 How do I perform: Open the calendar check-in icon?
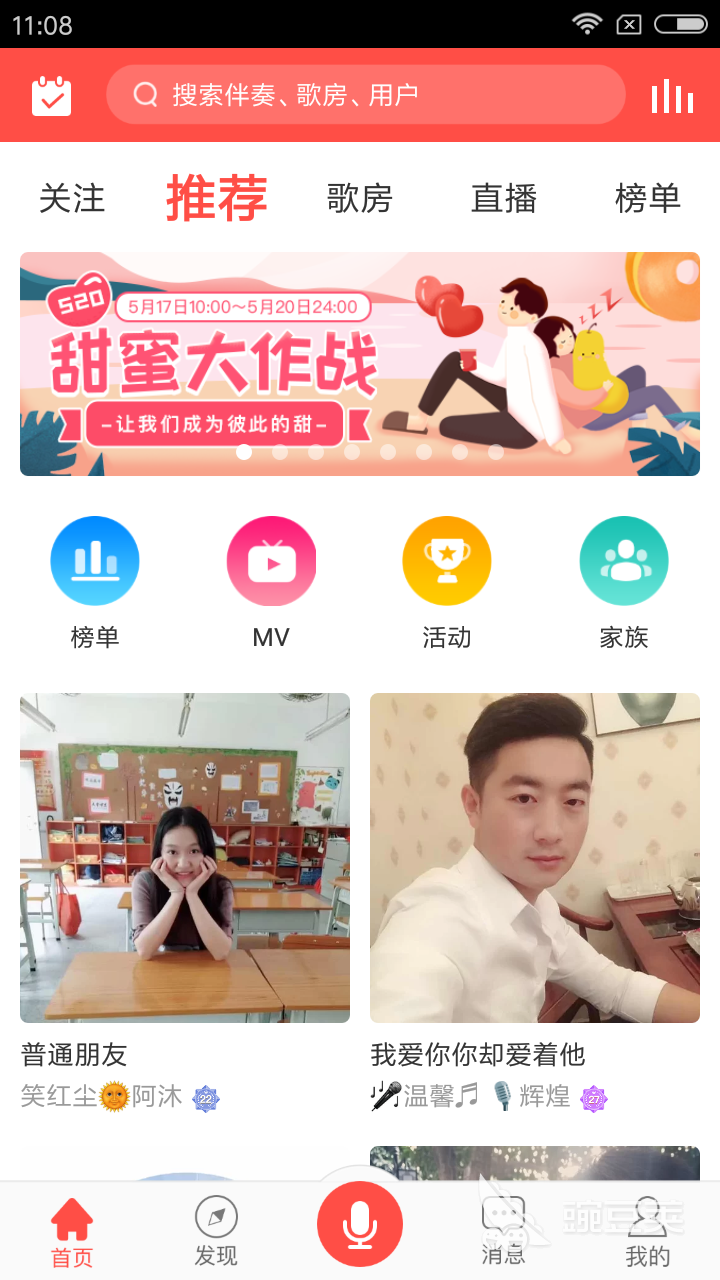tap(51, 96)
